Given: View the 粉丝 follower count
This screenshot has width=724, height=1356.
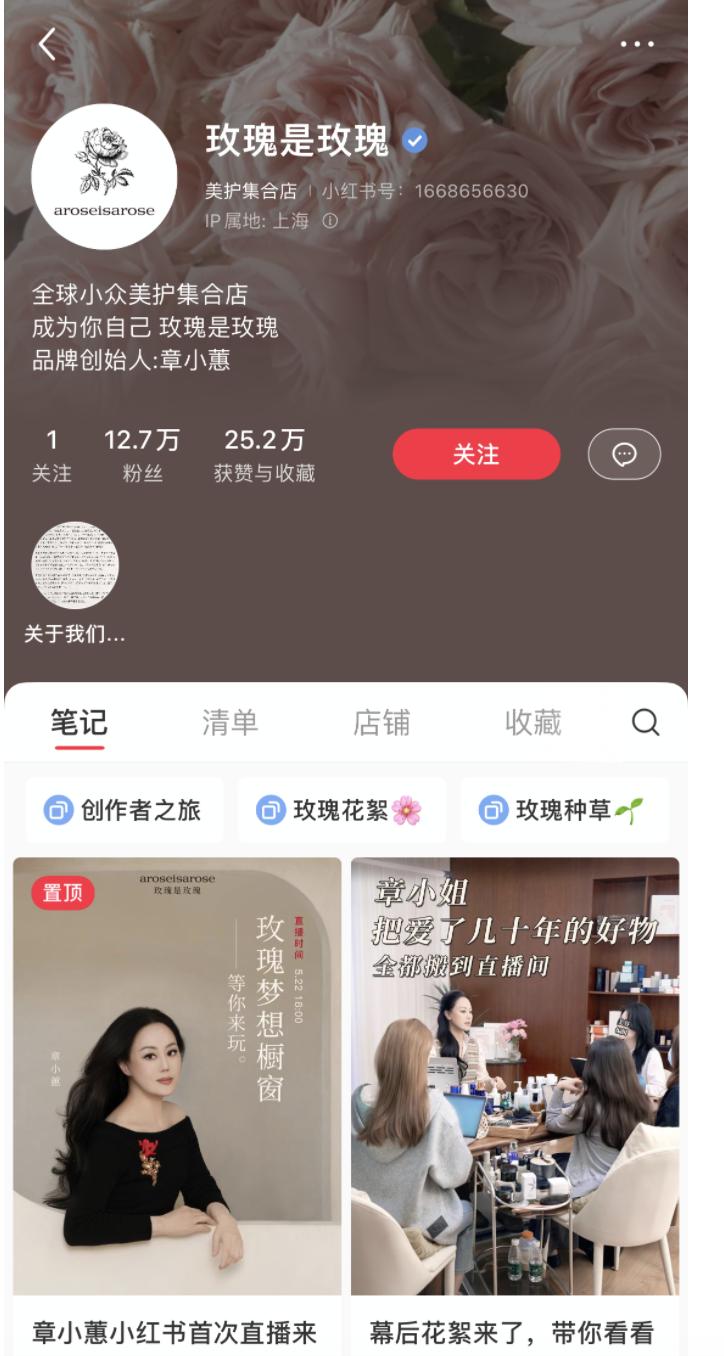Looking at the screenshot, I should 136,443.
